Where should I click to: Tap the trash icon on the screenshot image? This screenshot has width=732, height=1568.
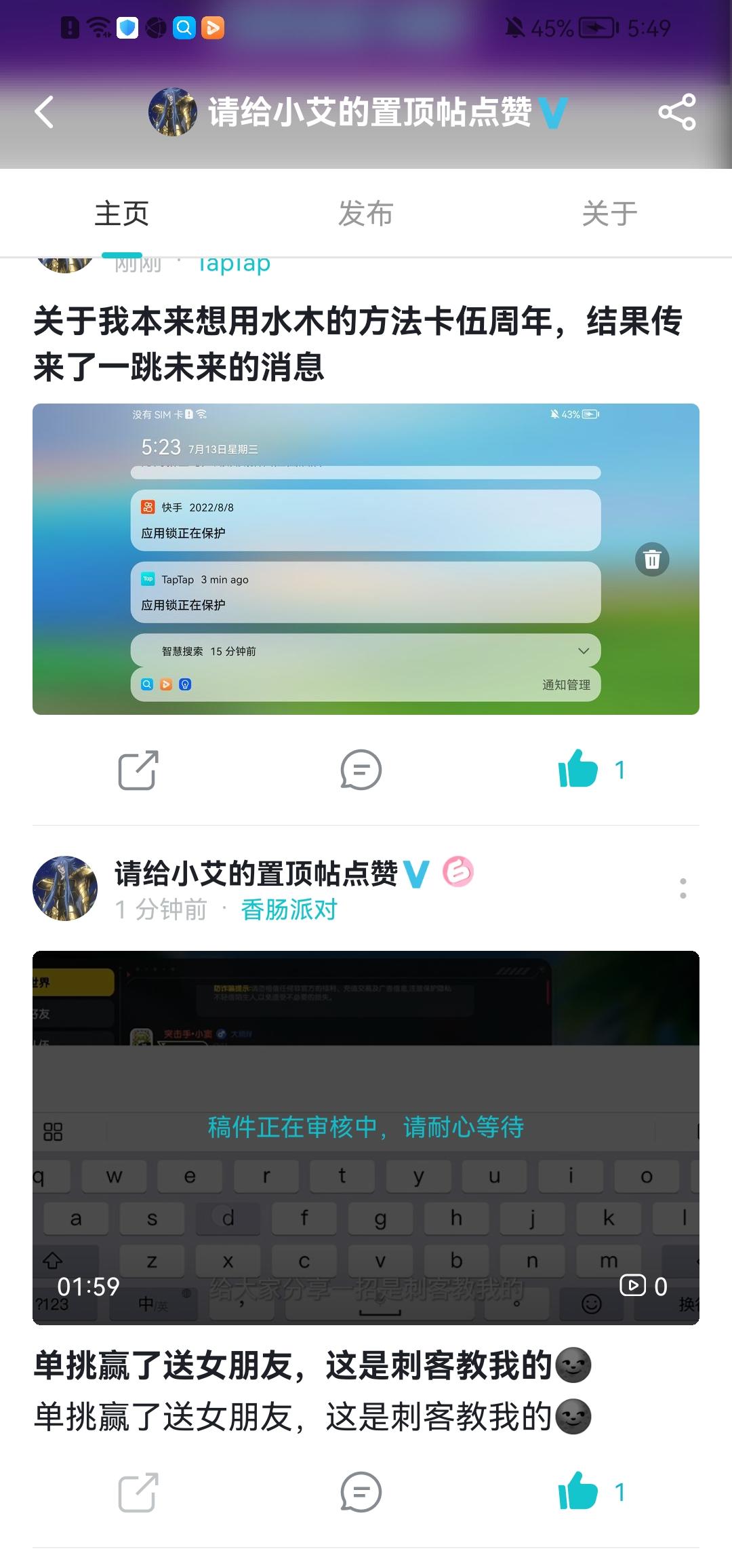(651, 559)
